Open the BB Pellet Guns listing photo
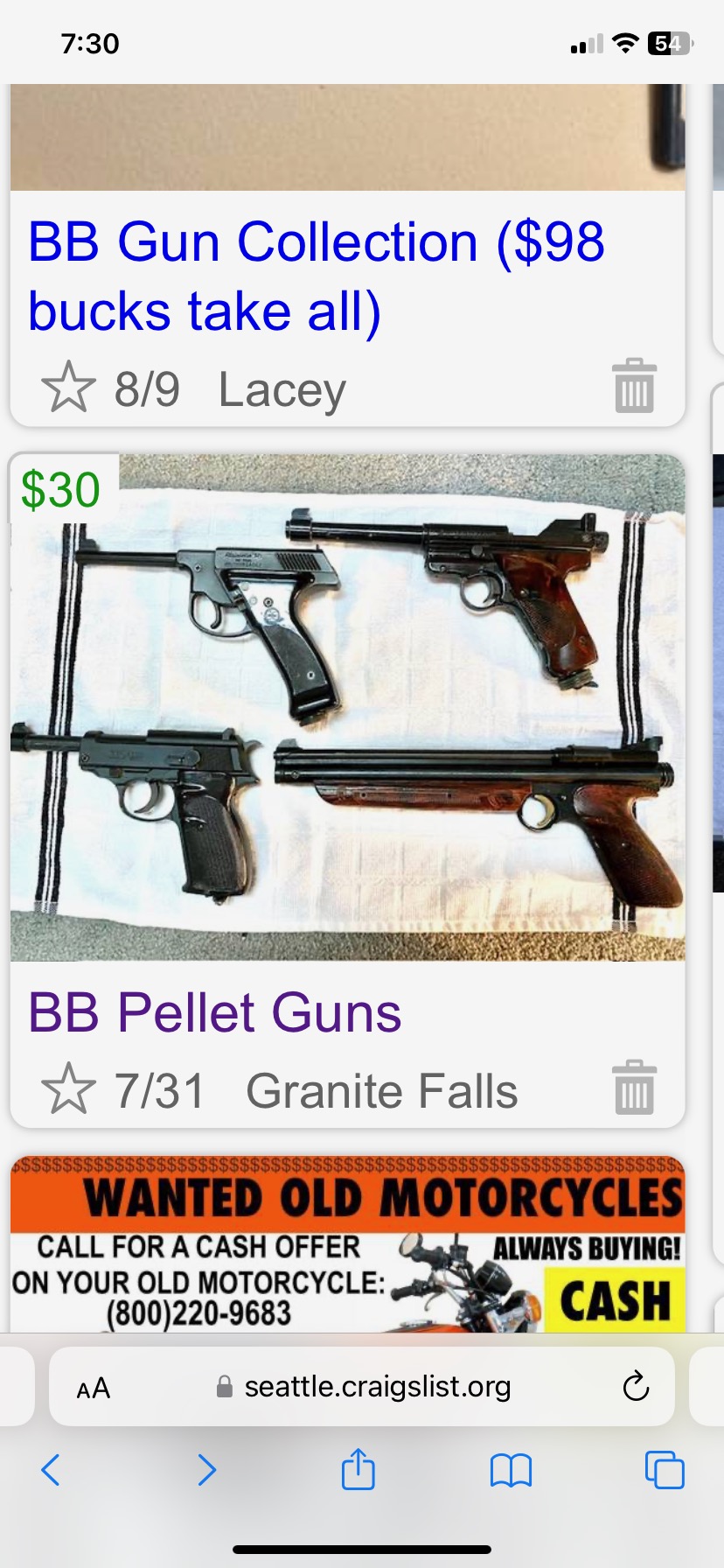Screen dimensions: 724x1568 click(x=347, y=707)
